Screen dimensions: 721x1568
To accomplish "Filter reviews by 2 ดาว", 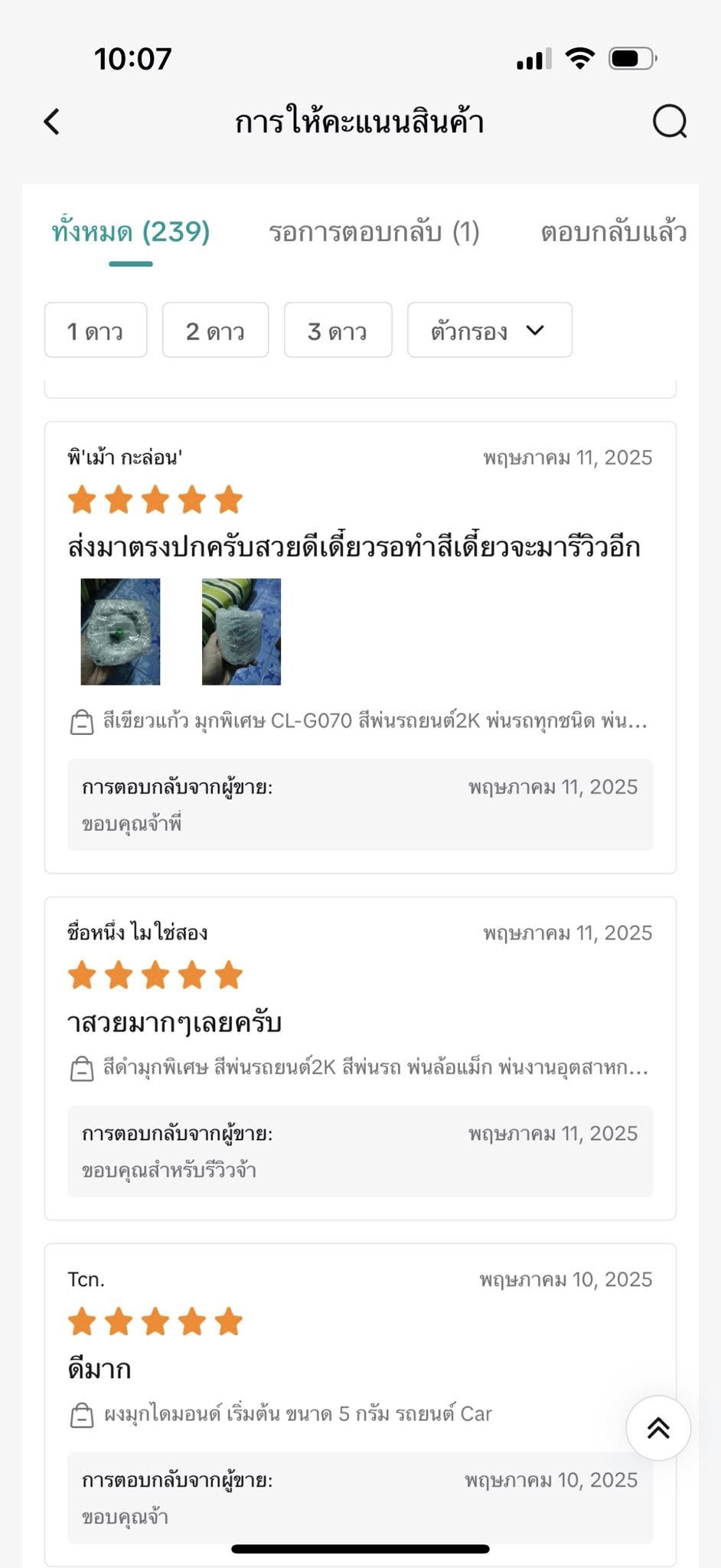I will point(215,330).
